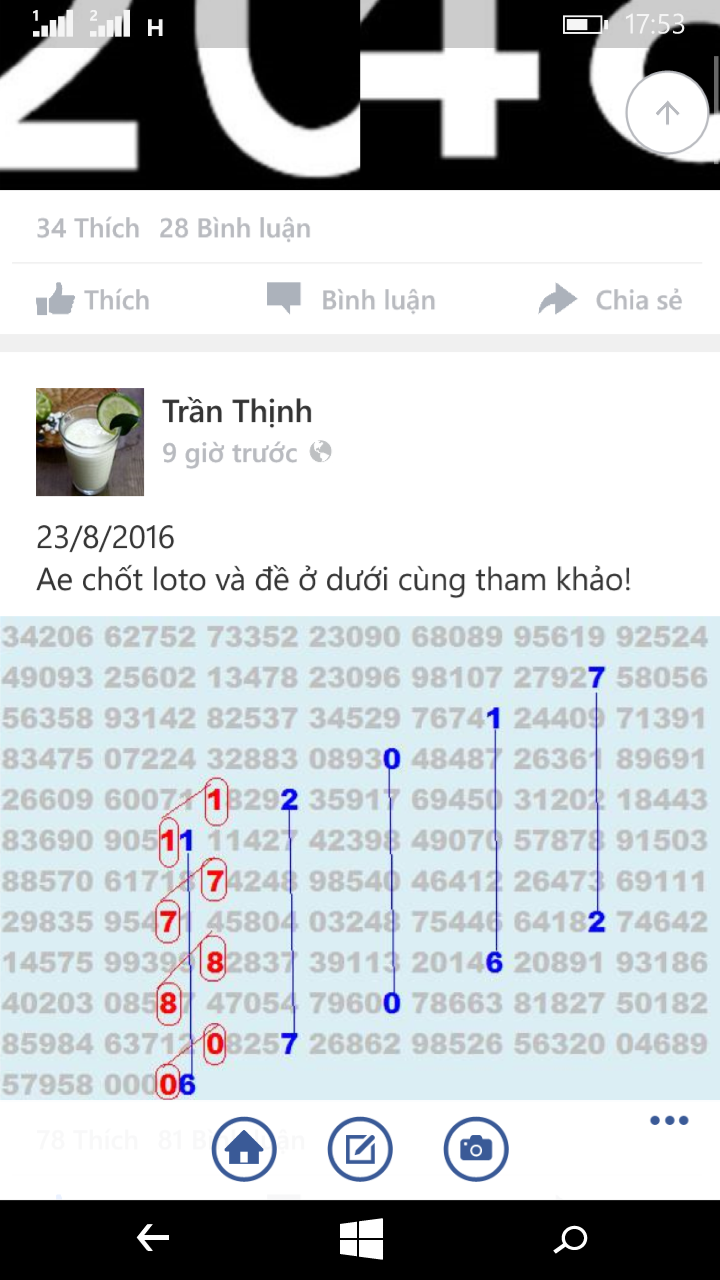Open comments with the Bình luận button
Viewport: 720px width, 1280px height.
coord(350,300)
